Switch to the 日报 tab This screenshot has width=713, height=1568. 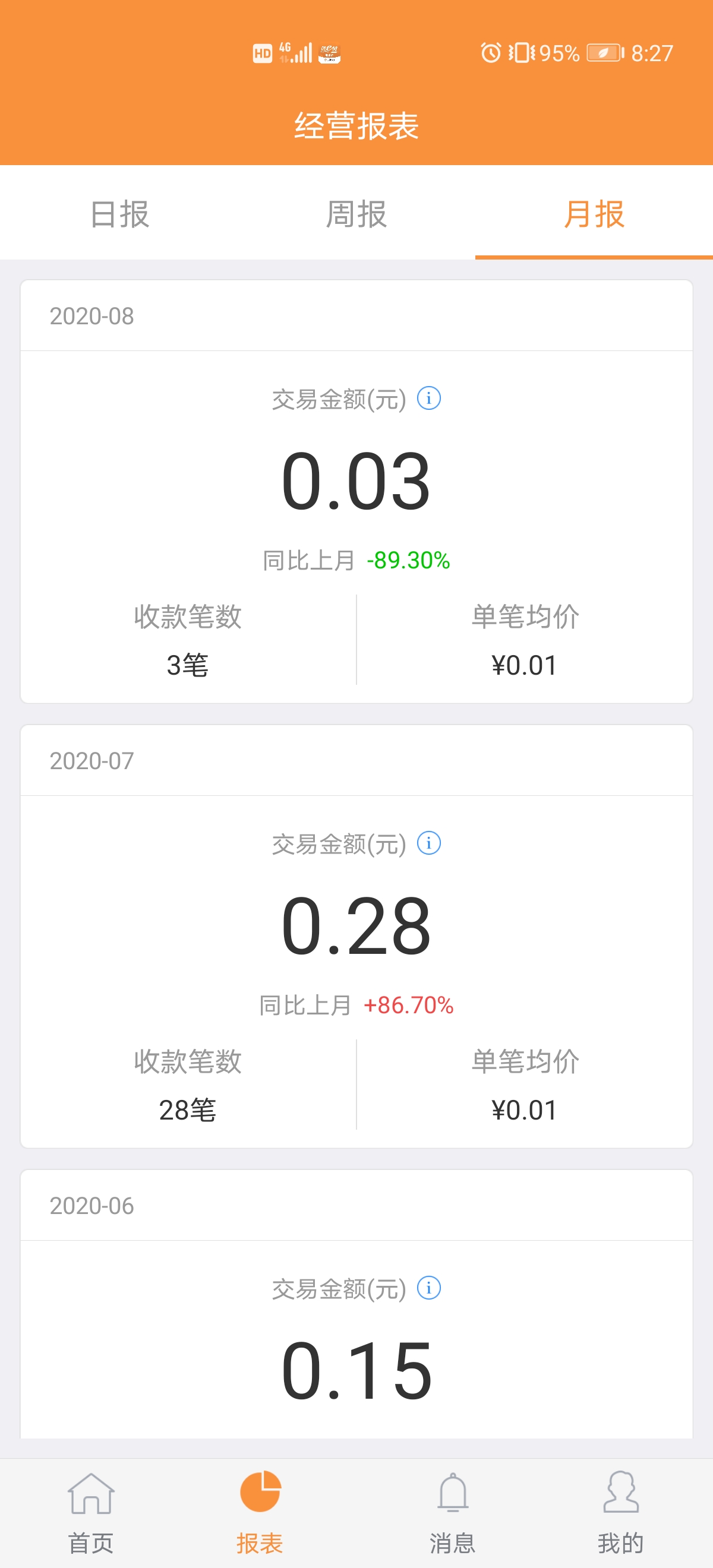click(x=119, y=214)
